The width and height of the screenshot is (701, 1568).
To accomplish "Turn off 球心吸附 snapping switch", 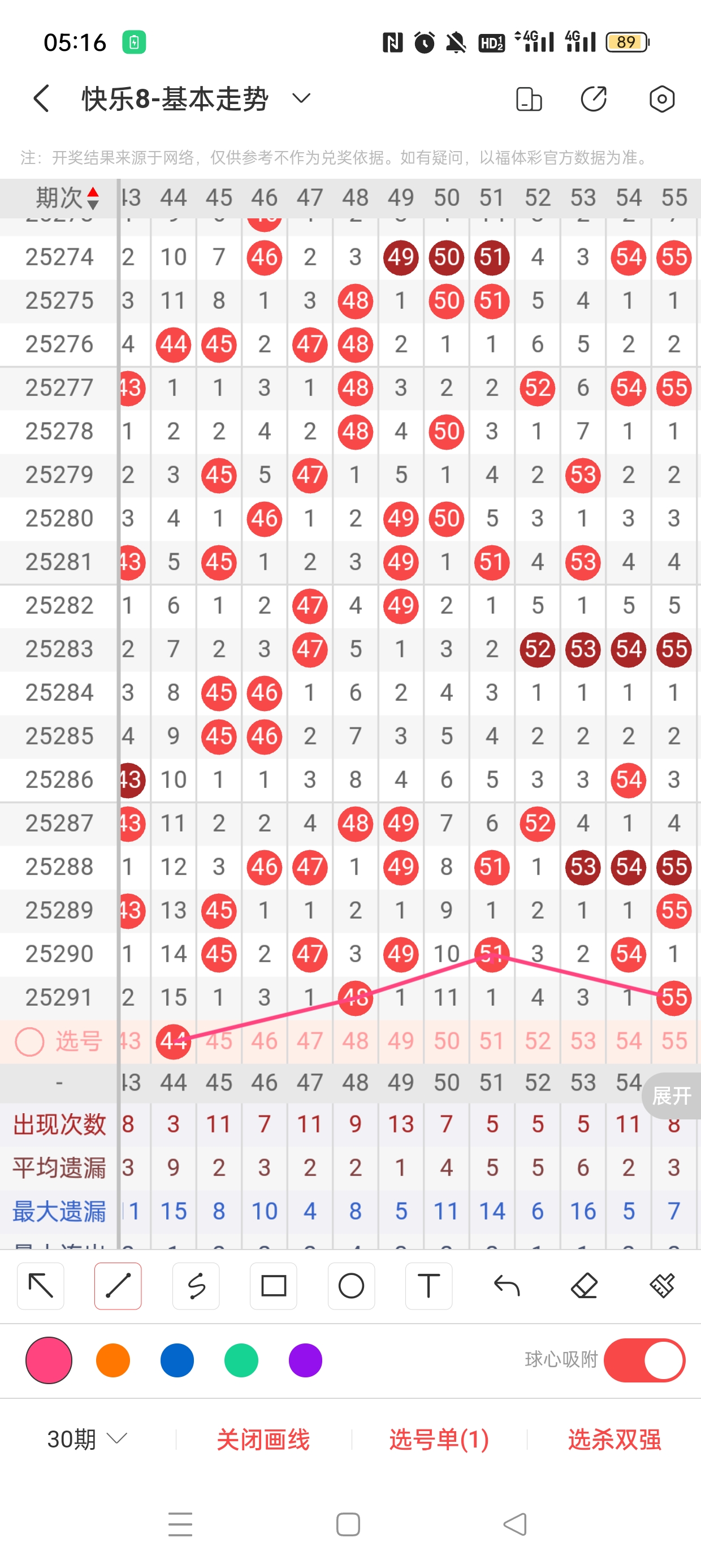I will [644, 1360].
